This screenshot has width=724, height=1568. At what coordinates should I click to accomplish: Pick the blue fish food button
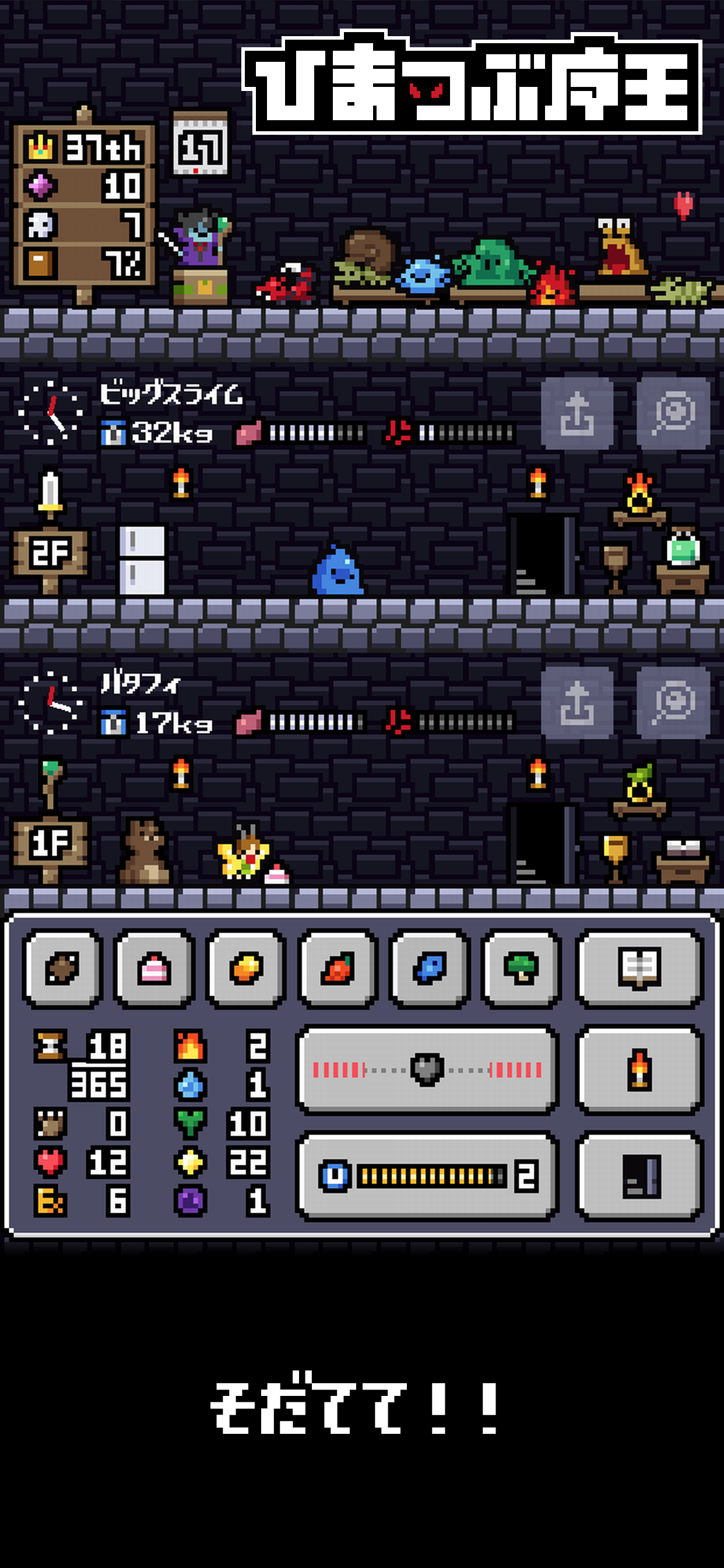[x=430, y=968]
